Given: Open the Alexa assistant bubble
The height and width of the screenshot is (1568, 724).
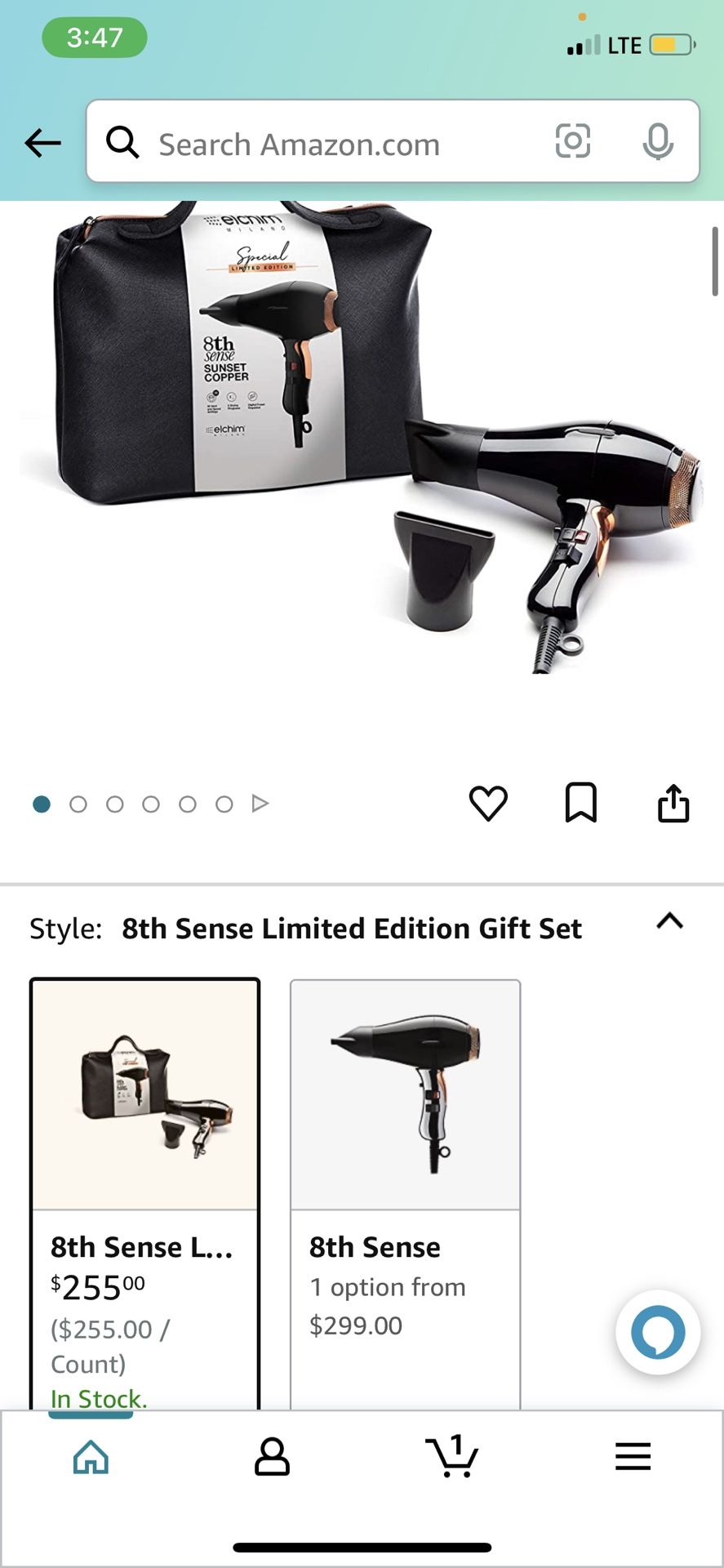Looking at the screenshot, I should (658, 1333).
